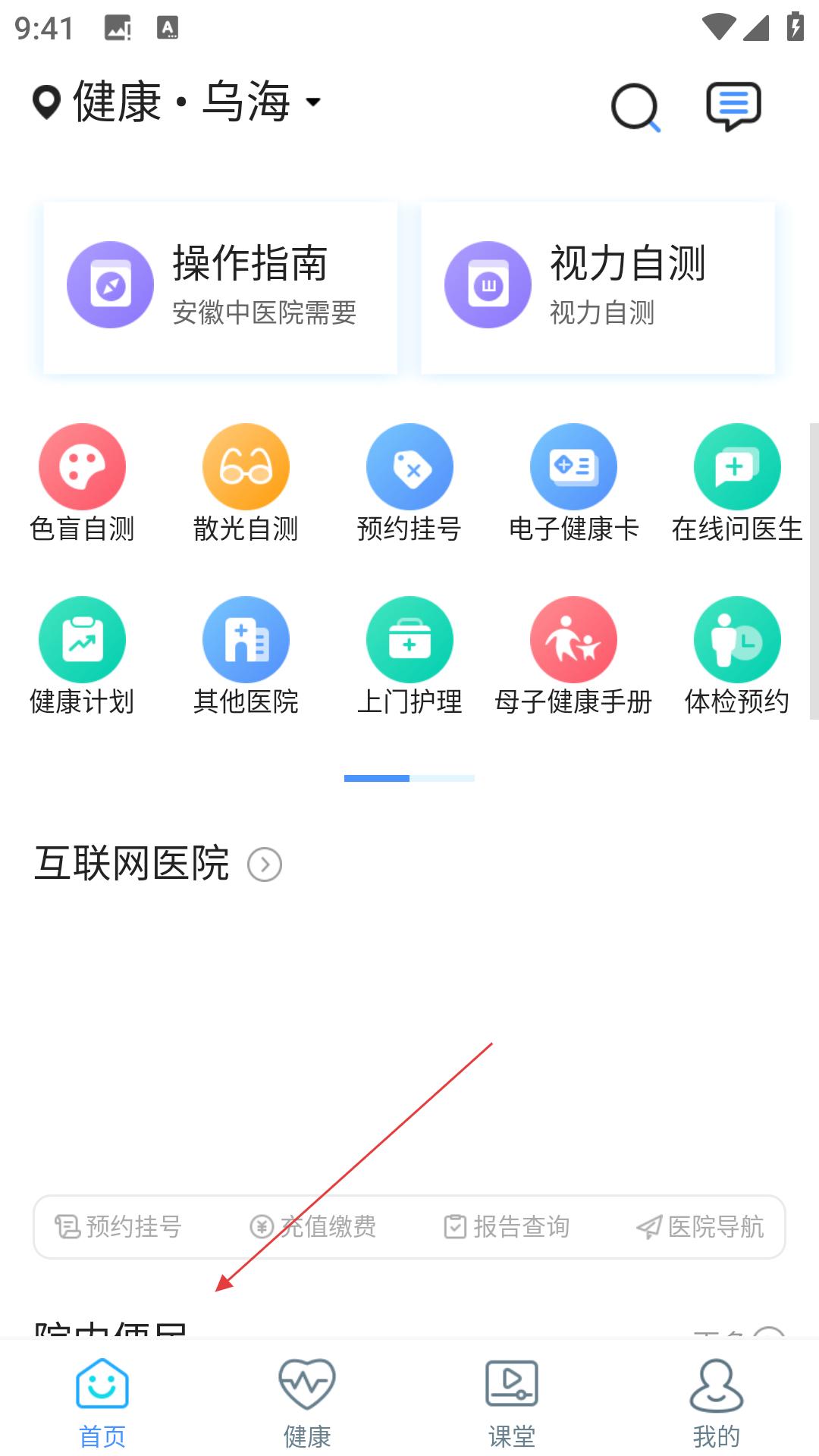
Task: Open 电子健康卡
Action: click(x=573, y=483)
